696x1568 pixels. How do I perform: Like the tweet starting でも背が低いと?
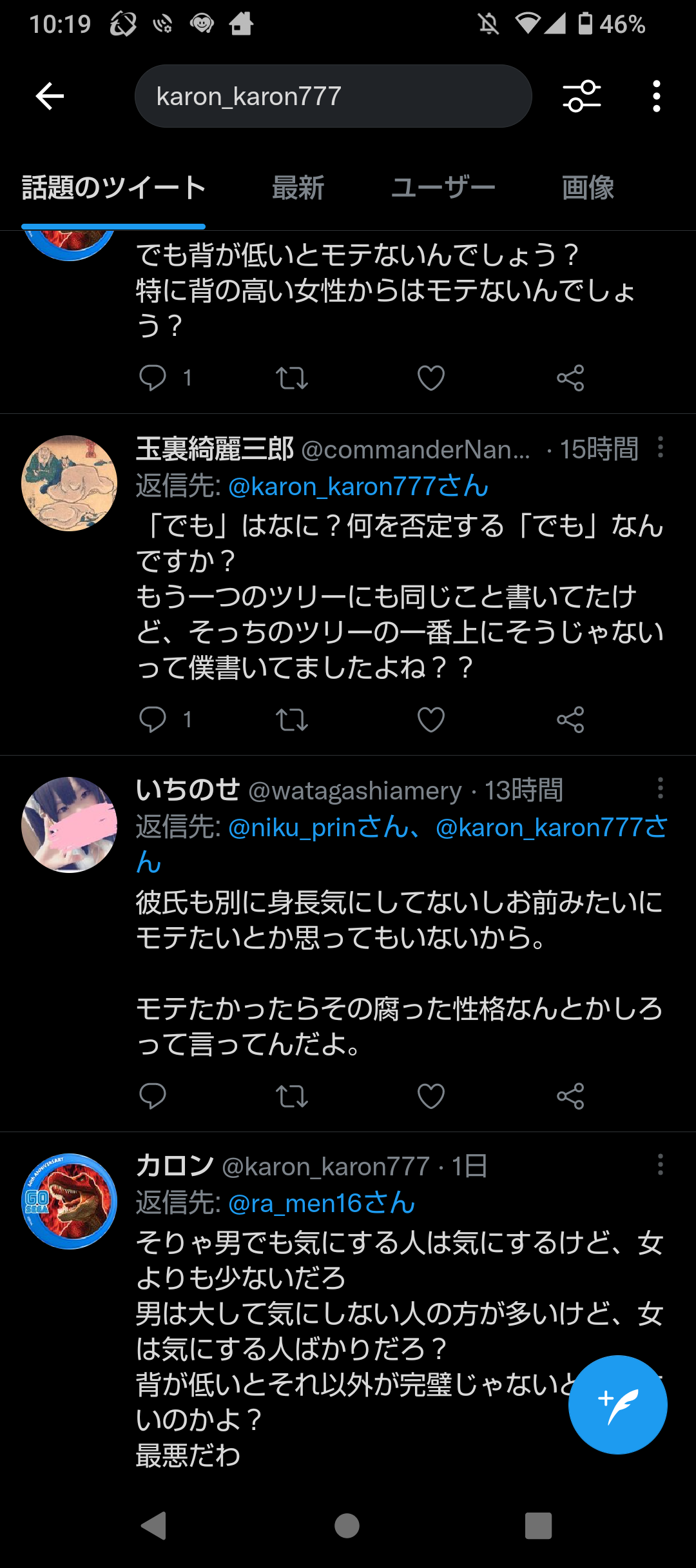pos(431,378)
